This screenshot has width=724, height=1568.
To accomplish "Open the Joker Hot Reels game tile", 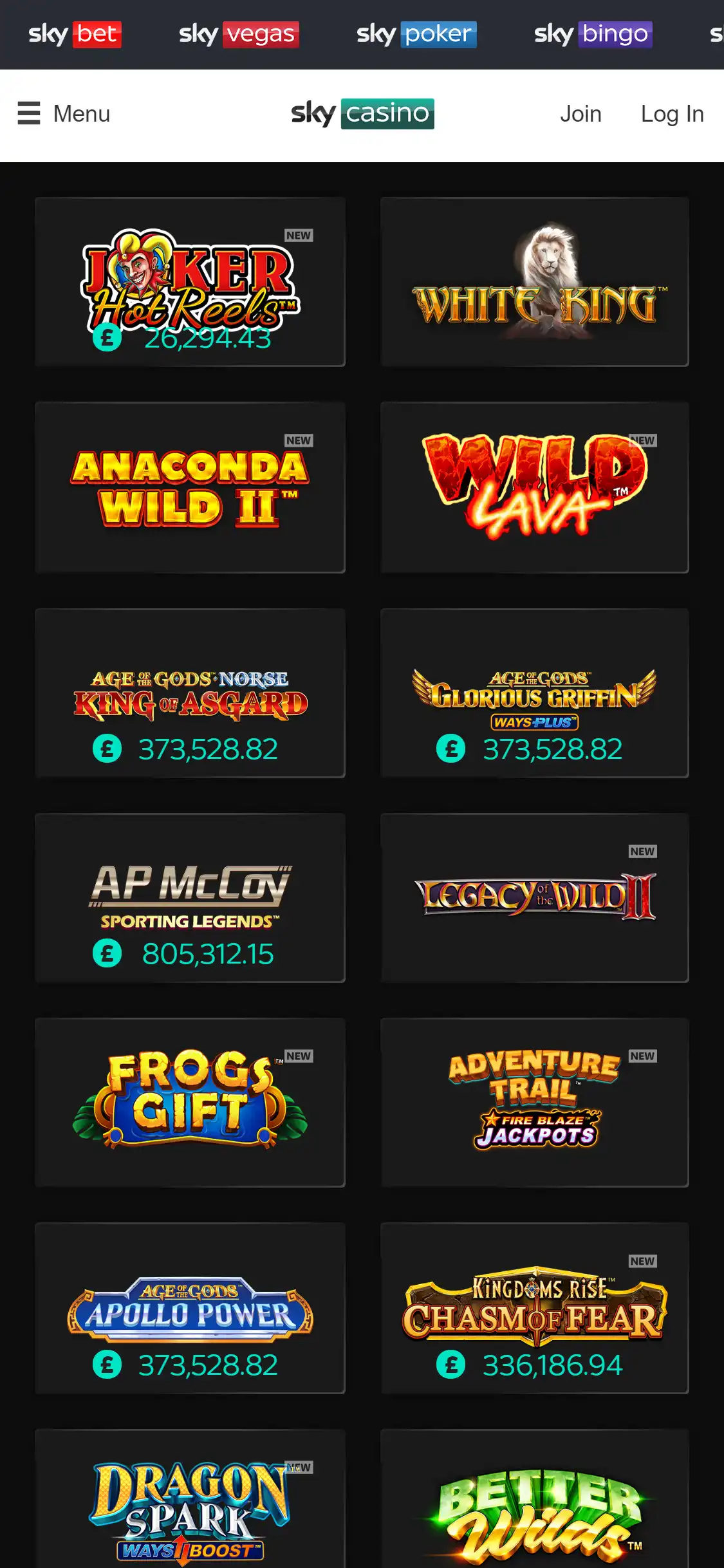I will (x=190, y=281).
